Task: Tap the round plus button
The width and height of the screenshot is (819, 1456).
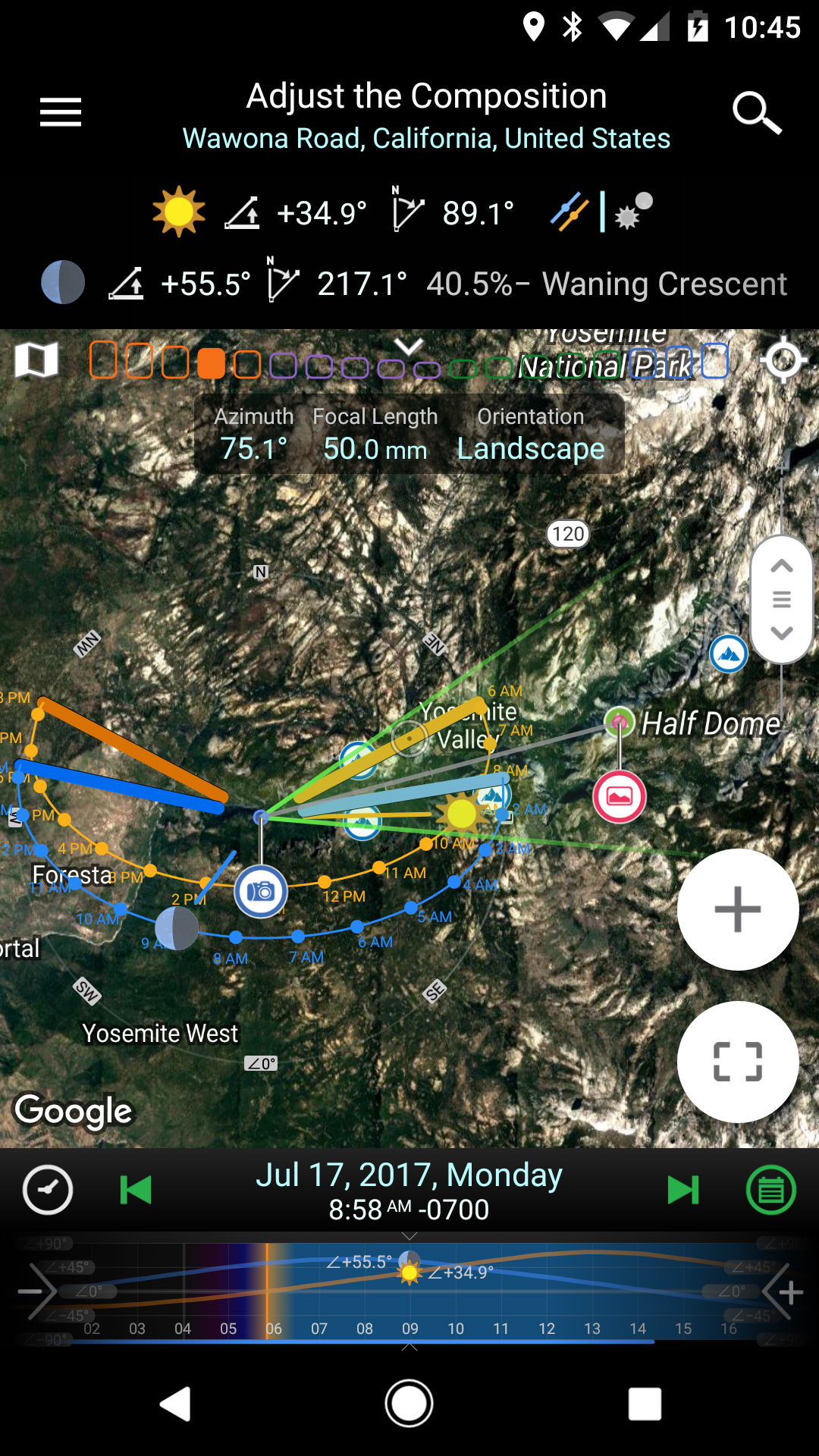Action: [x=737, y=909]
